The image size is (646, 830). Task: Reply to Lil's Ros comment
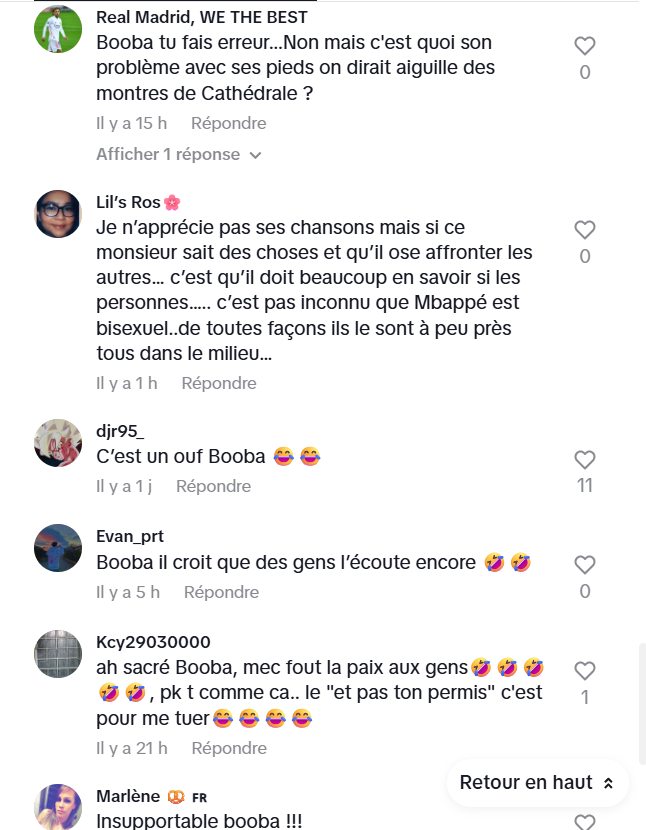click(219, 383)
